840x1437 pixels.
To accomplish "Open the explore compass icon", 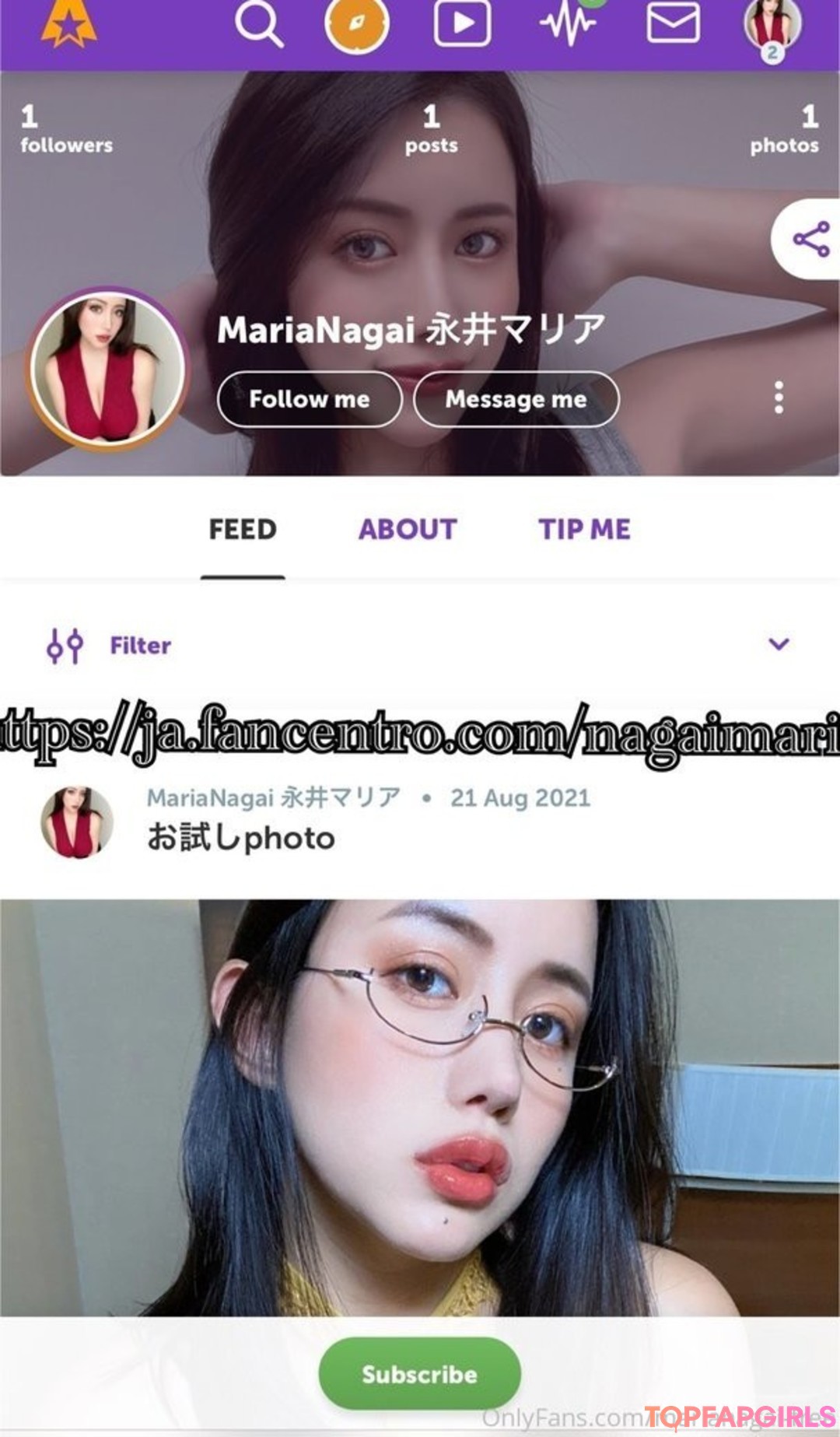I will click(357, 24).
